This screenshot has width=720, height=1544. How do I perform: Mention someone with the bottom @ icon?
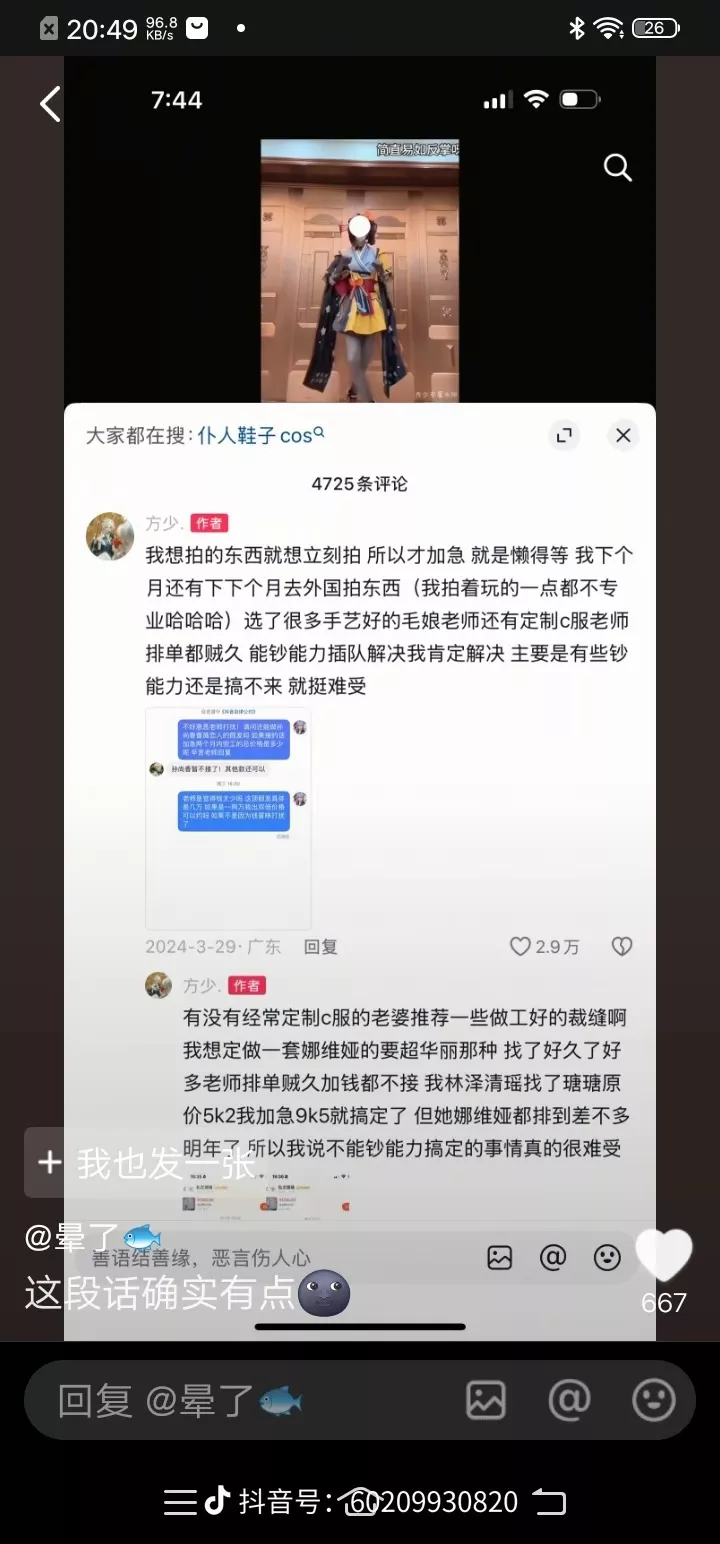[569, 1401]
